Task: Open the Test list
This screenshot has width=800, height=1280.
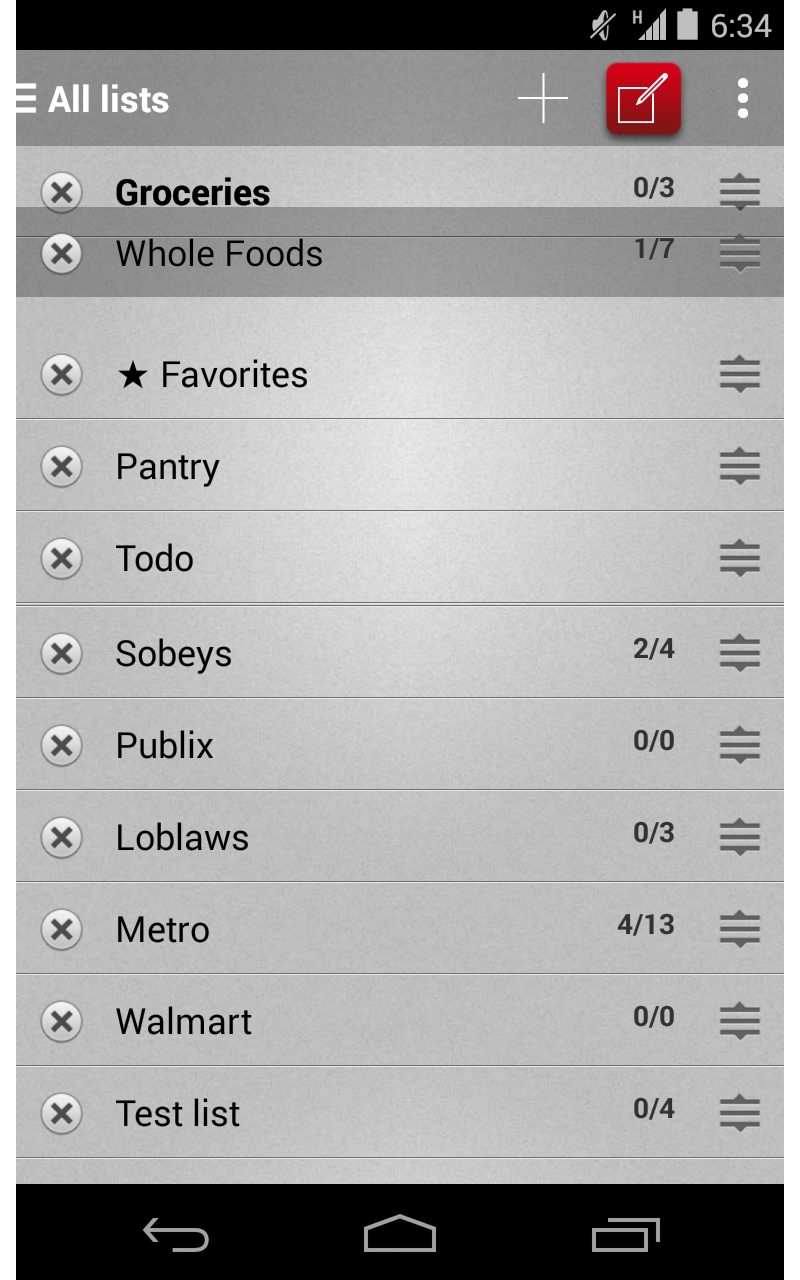Action: pyautogui.click(x=178, y=1113)
